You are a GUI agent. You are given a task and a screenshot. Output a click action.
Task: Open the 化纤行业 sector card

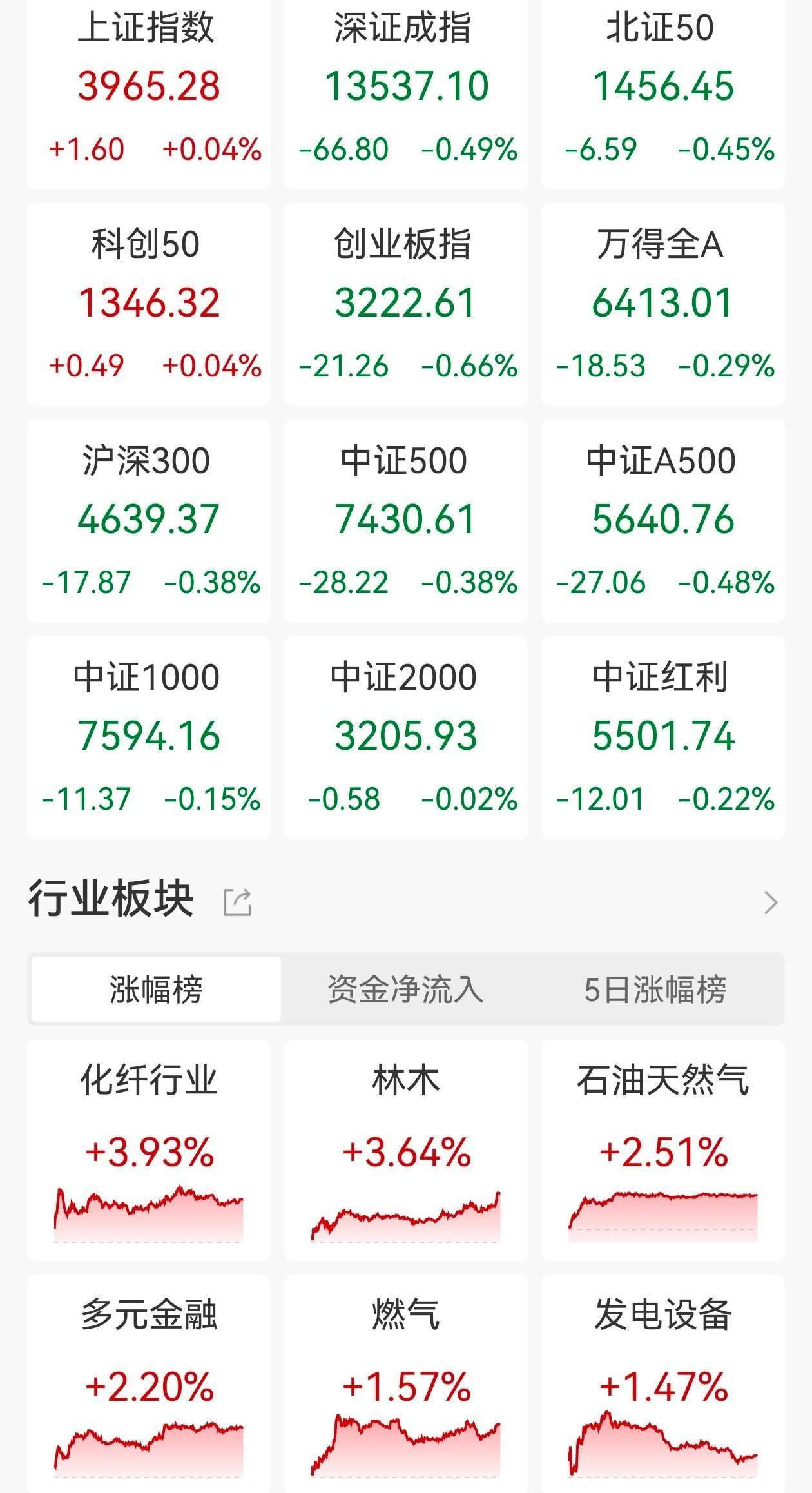149,1150
